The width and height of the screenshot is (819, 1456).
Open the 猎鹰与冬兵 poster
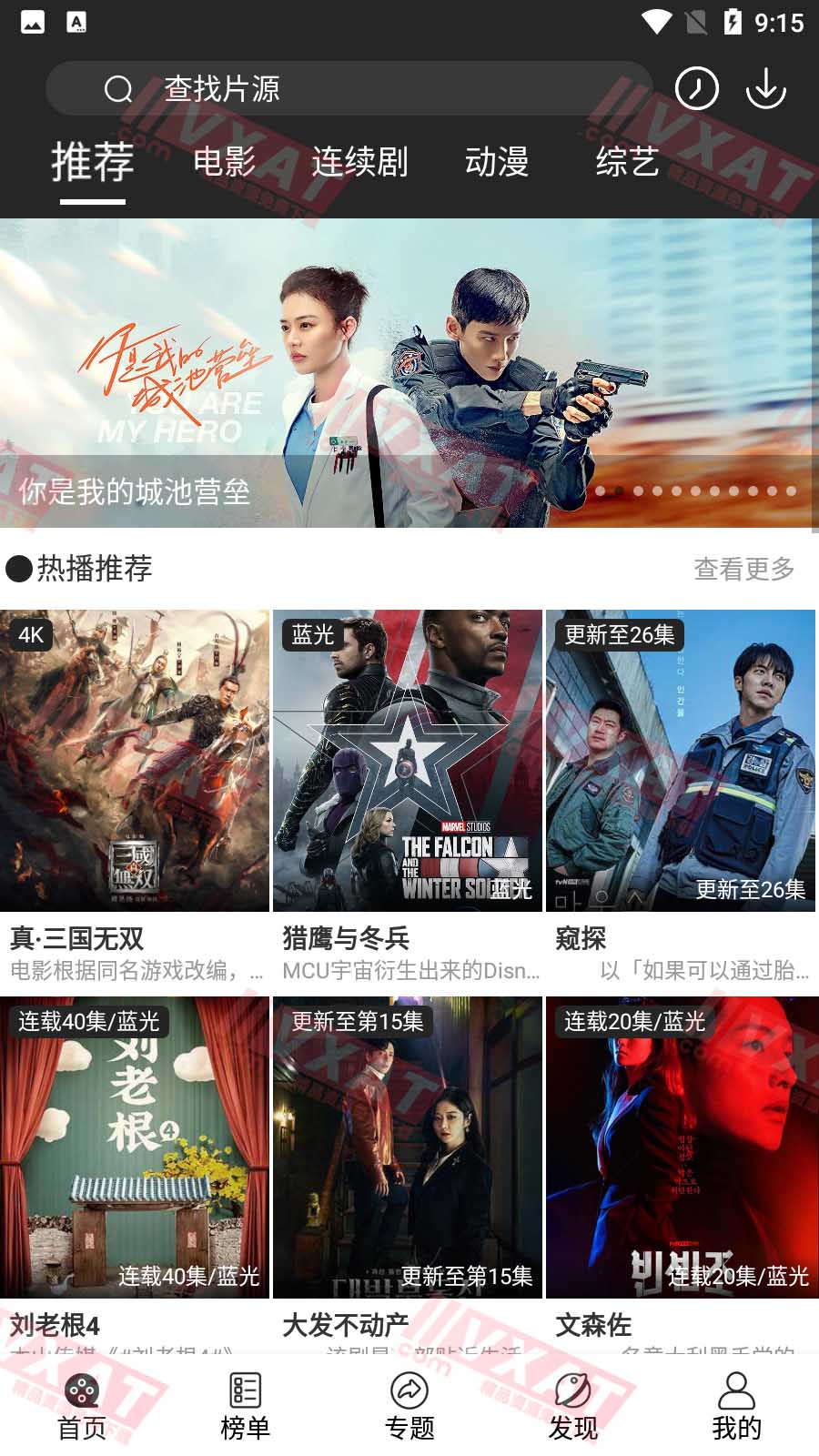(409, 760)
